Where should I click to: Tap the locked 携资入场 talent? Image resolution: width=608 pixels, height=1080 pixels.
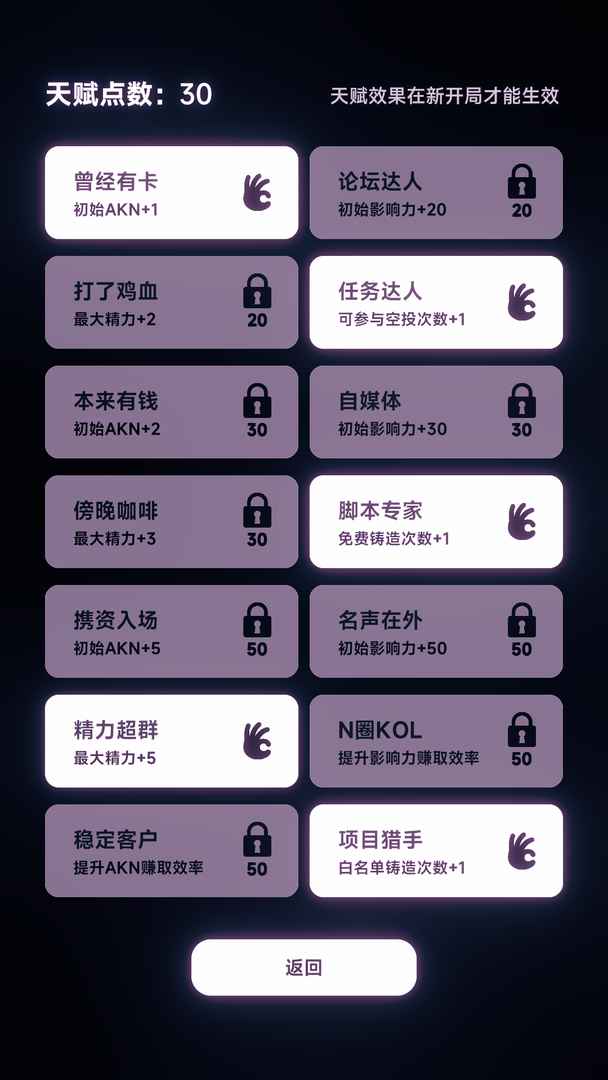(x=171, y=631)
